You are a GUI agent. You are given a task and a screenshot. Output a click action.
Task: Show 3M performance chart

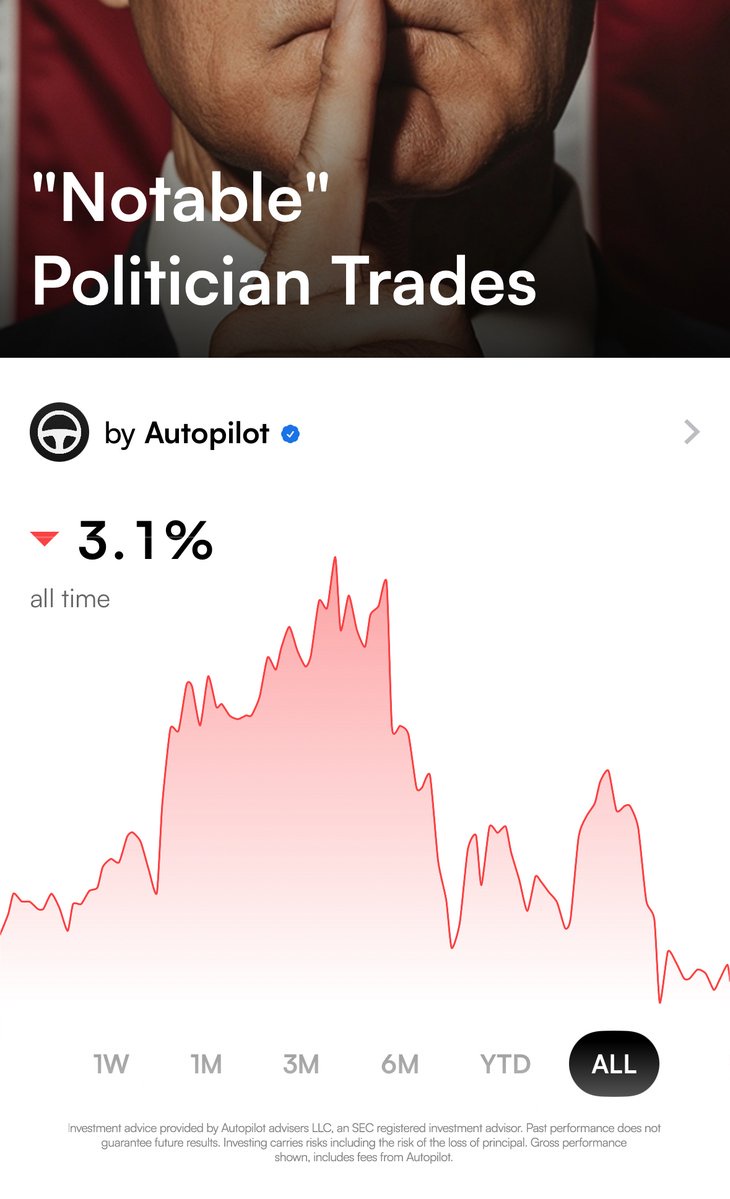(300, 1064)
